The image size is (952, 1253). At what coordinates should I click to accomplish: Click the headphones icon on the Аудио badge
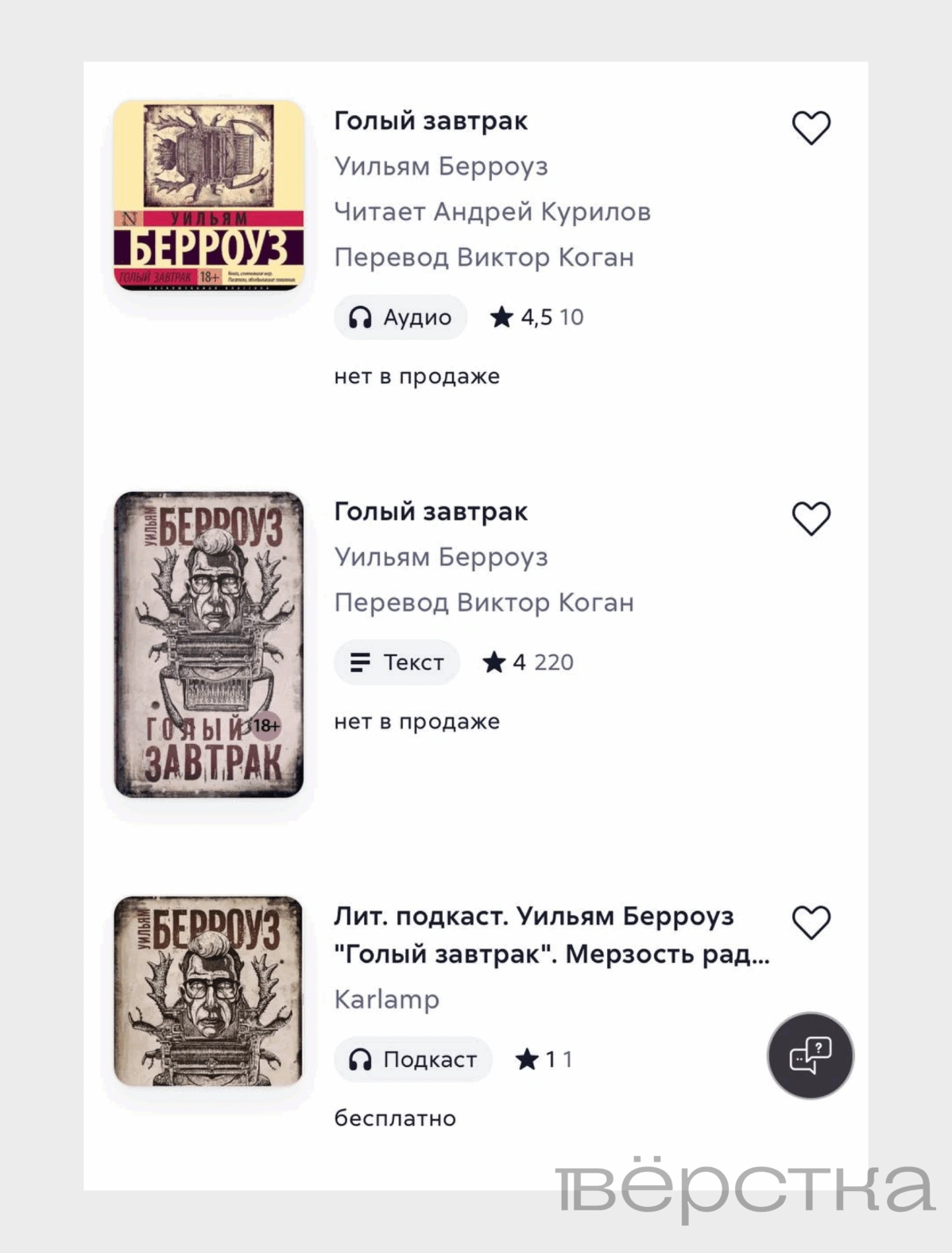[362, 317]
